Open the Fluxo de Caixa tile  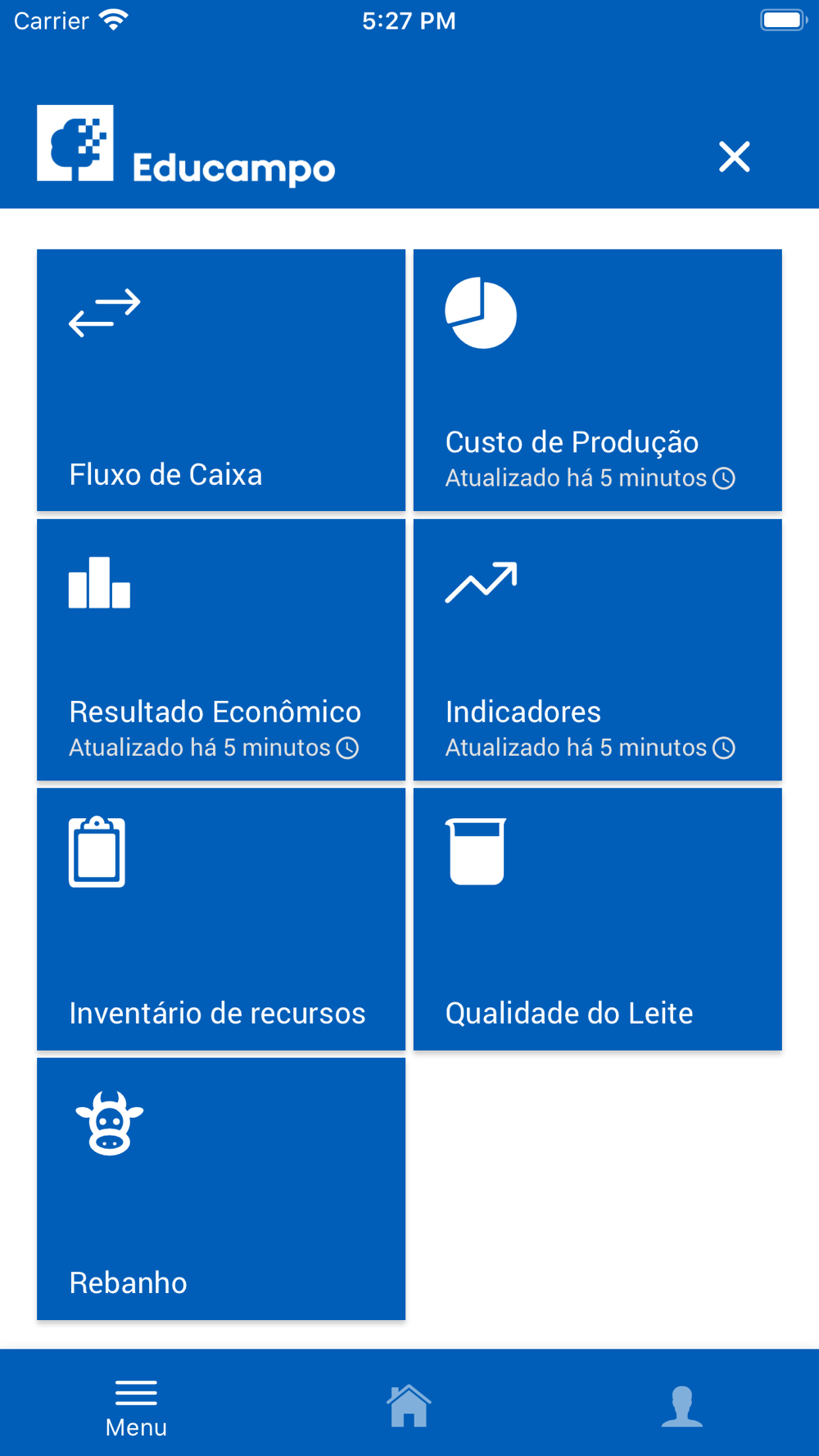coord(221,380)
